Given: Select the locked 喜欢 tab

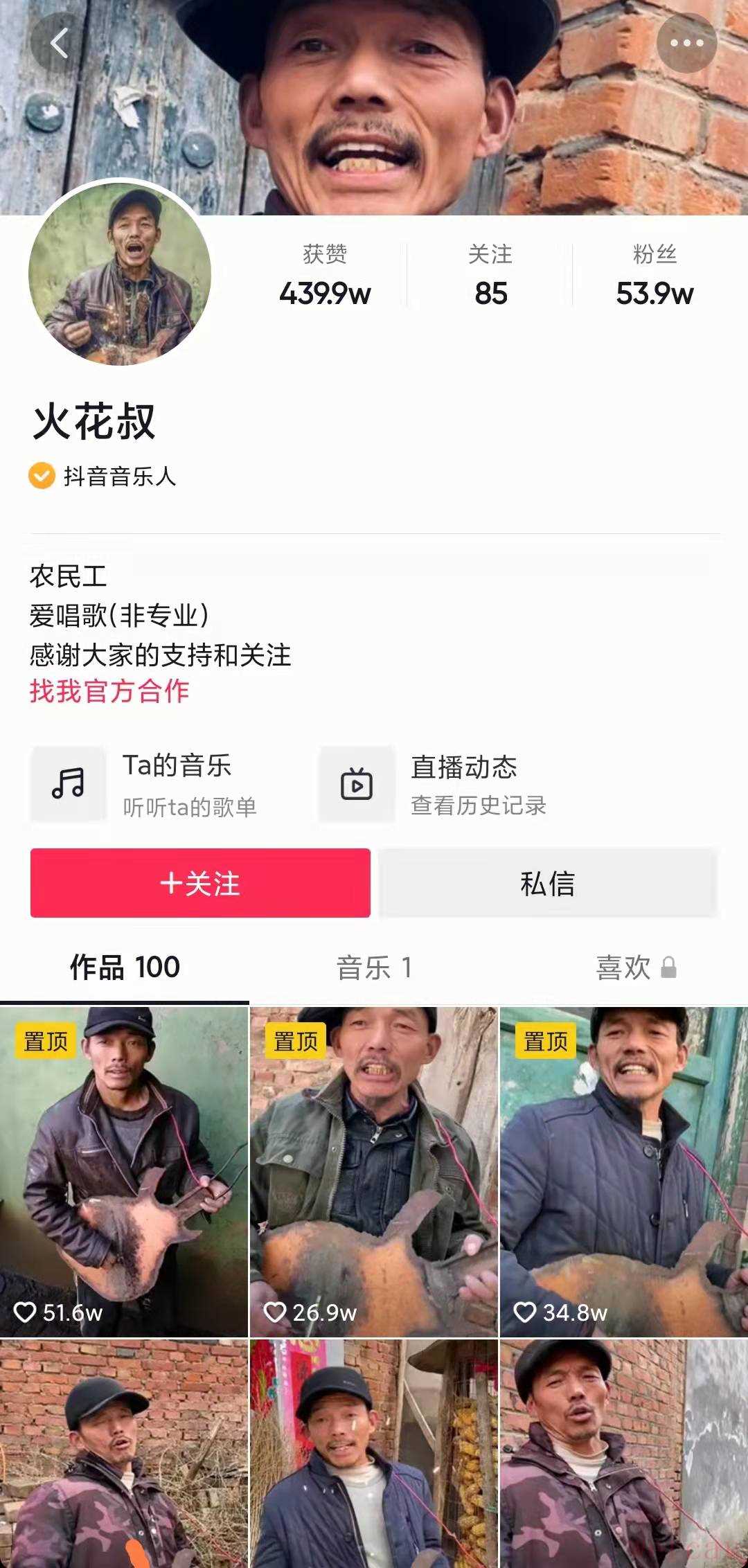Looking at the screenshot, I should (635, 968).
